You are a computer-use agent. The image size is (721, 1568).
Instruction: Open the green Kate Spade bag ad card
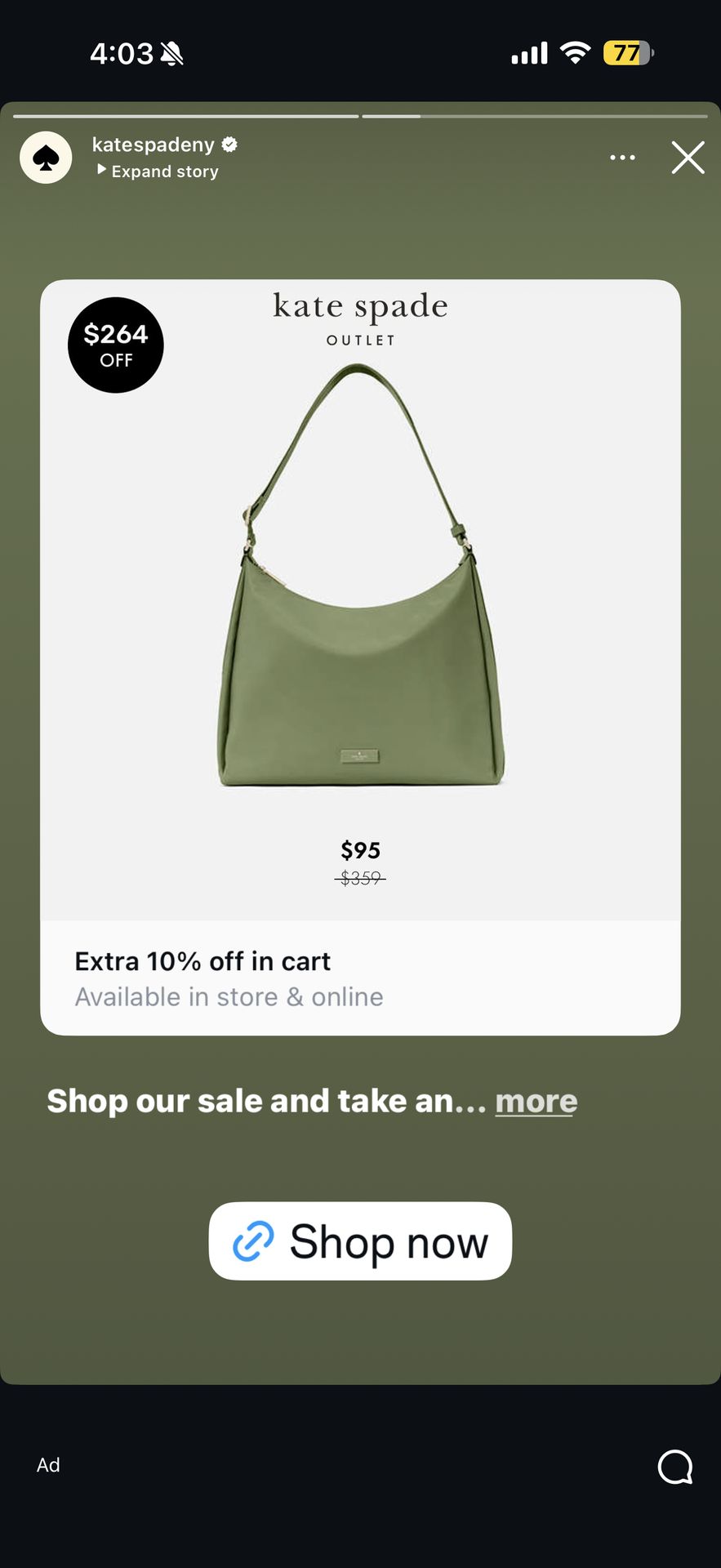click(x=360, y=657)
